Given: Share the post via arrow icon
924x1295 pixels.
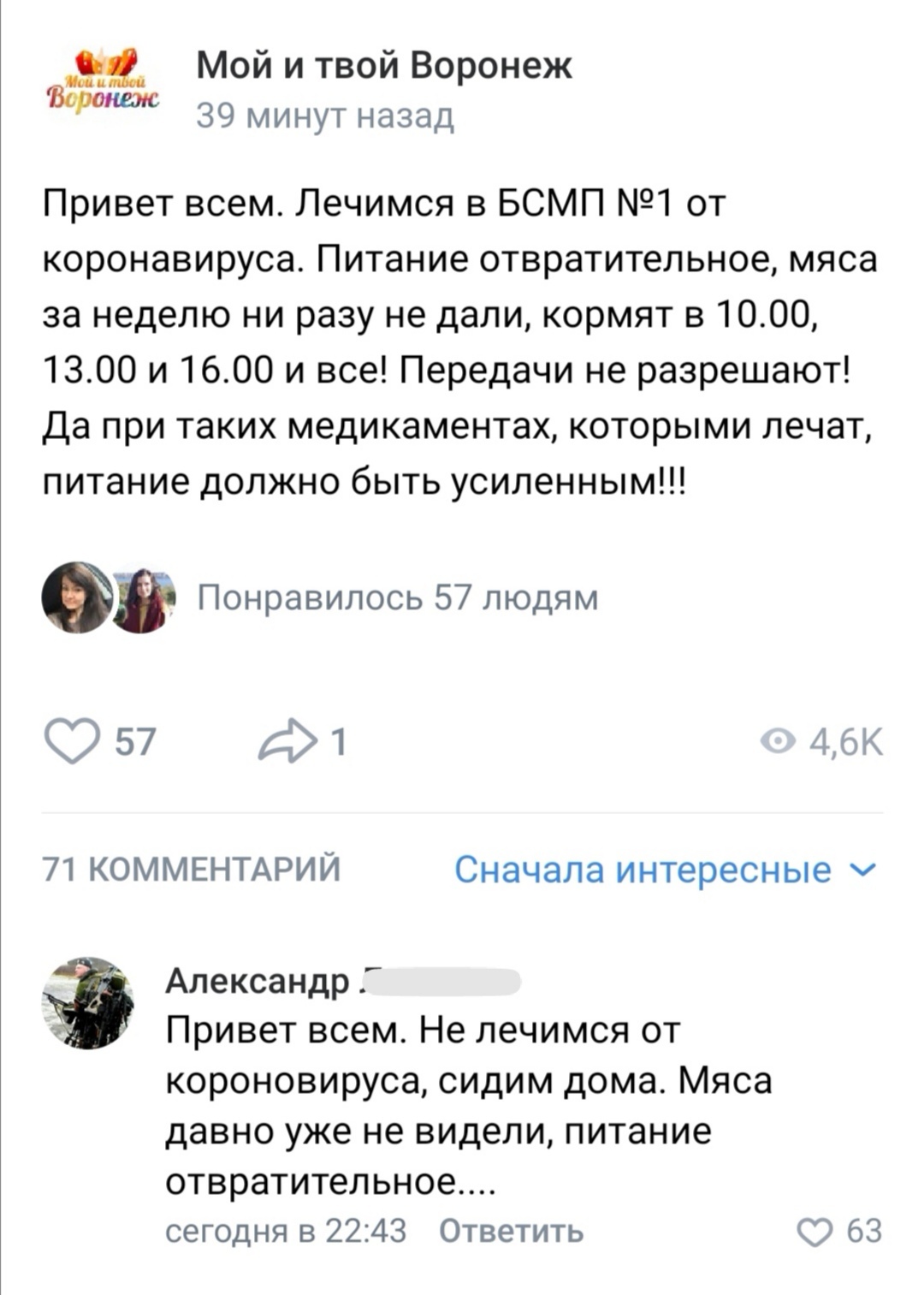Looking at the screenshot, I should point(287,741).
